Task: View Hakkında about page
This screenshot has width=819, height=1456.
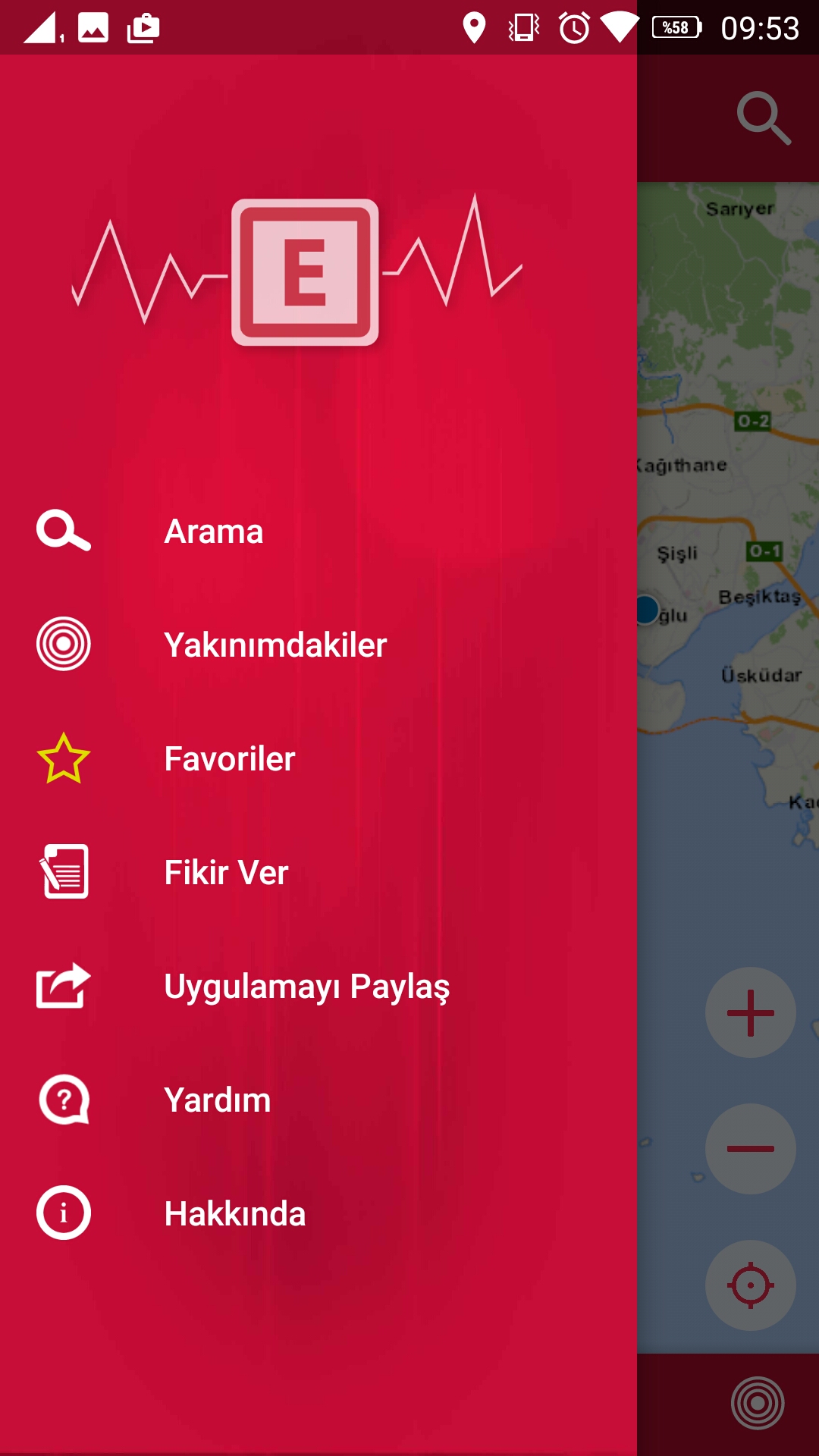Action: click(x=234, y=1213)
